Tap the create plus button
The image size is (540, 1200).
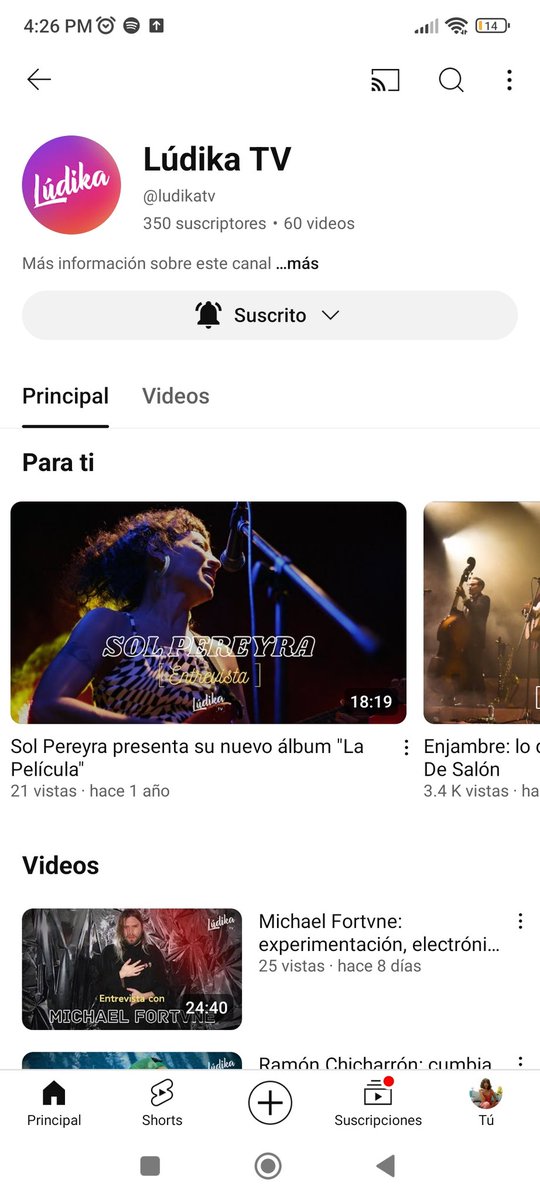coord(270,1103)
